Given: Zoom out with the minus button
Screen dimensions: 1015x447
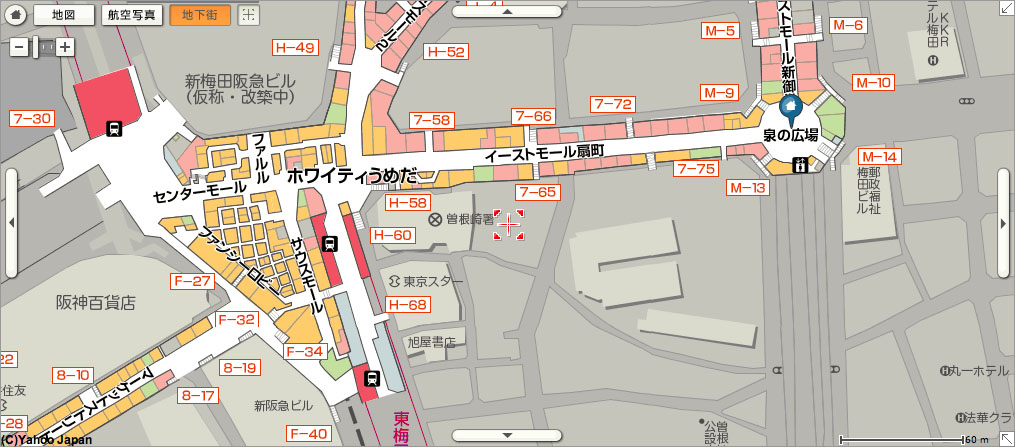Looking at the screenshot, I should 18,46.
